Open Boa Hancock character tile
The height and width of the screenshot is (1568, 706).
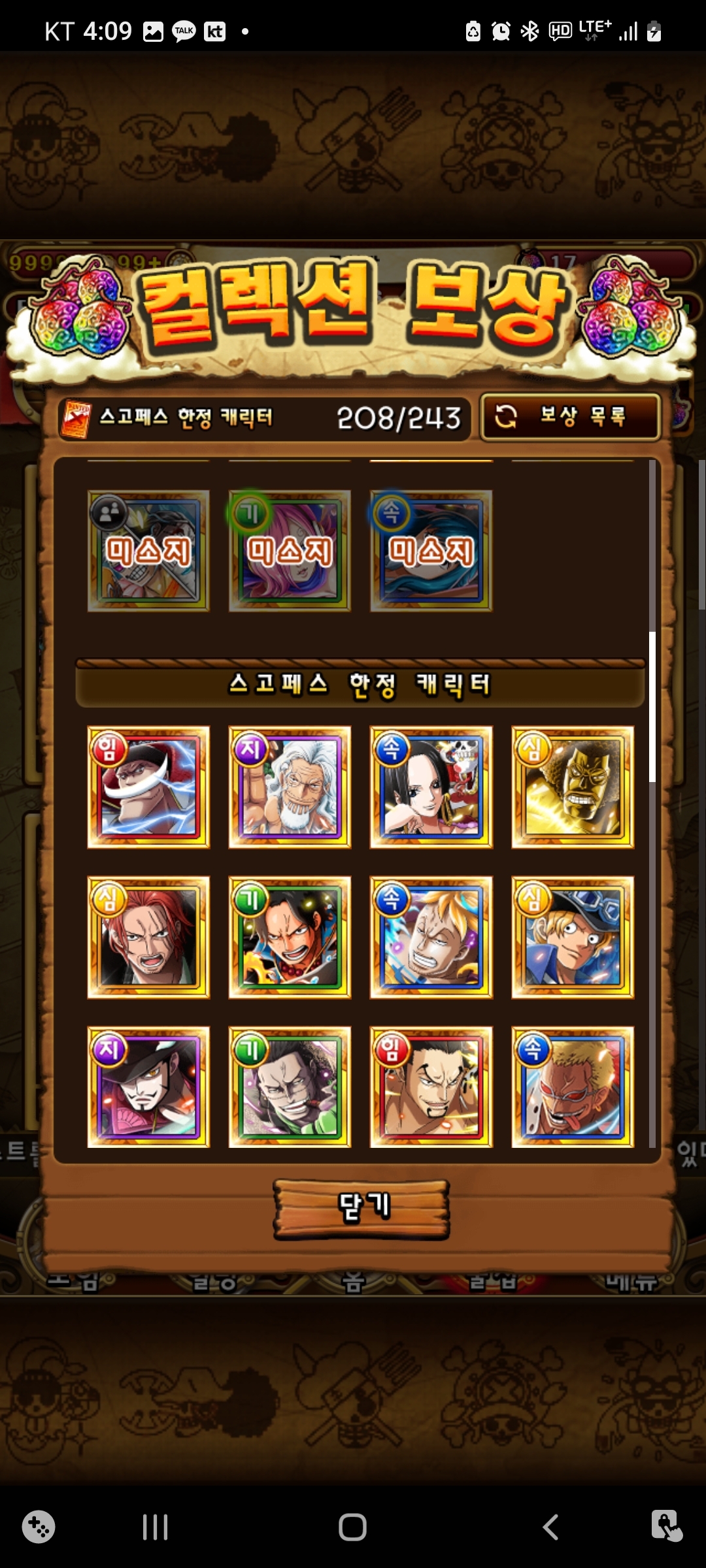click(431, 787)
